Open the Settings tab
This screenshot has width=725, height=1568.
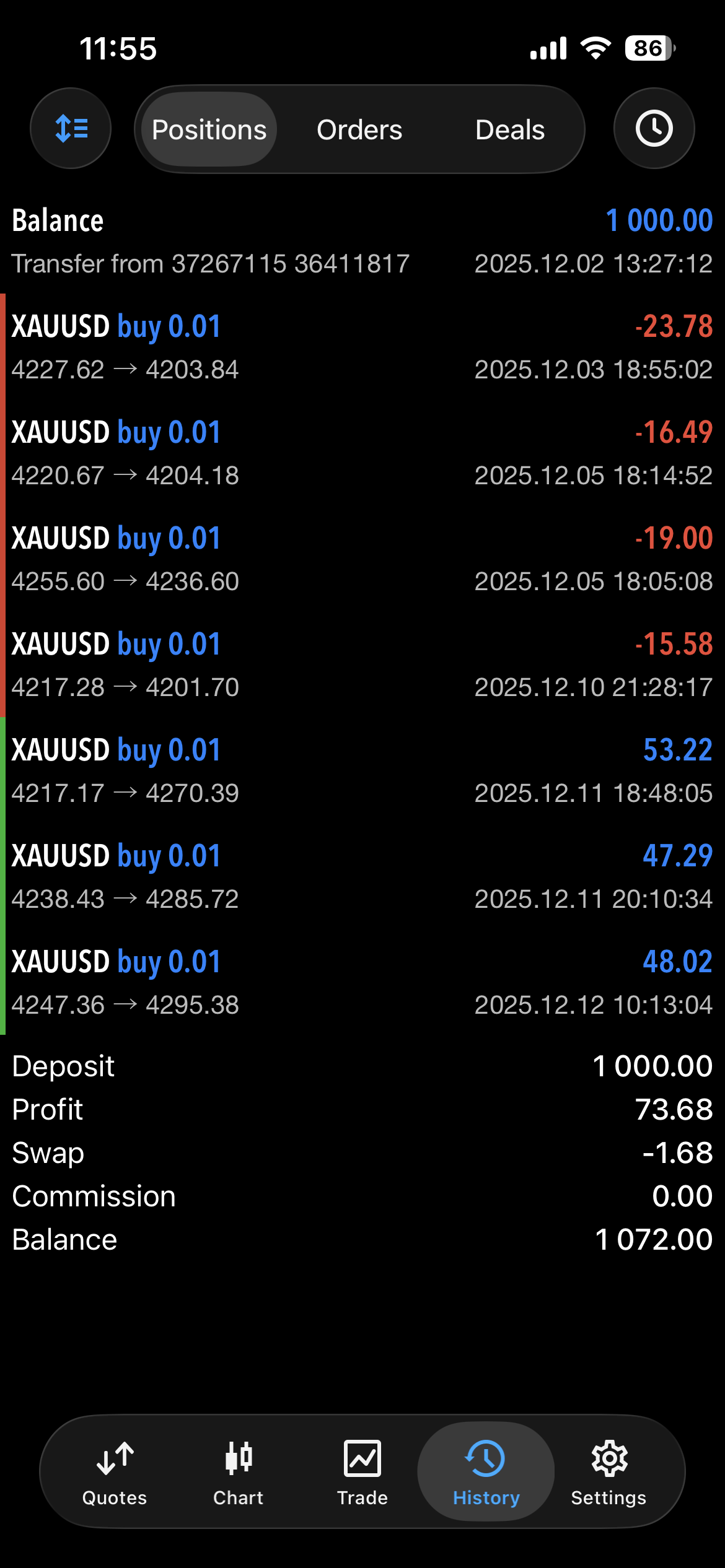tap(609, 1473)
